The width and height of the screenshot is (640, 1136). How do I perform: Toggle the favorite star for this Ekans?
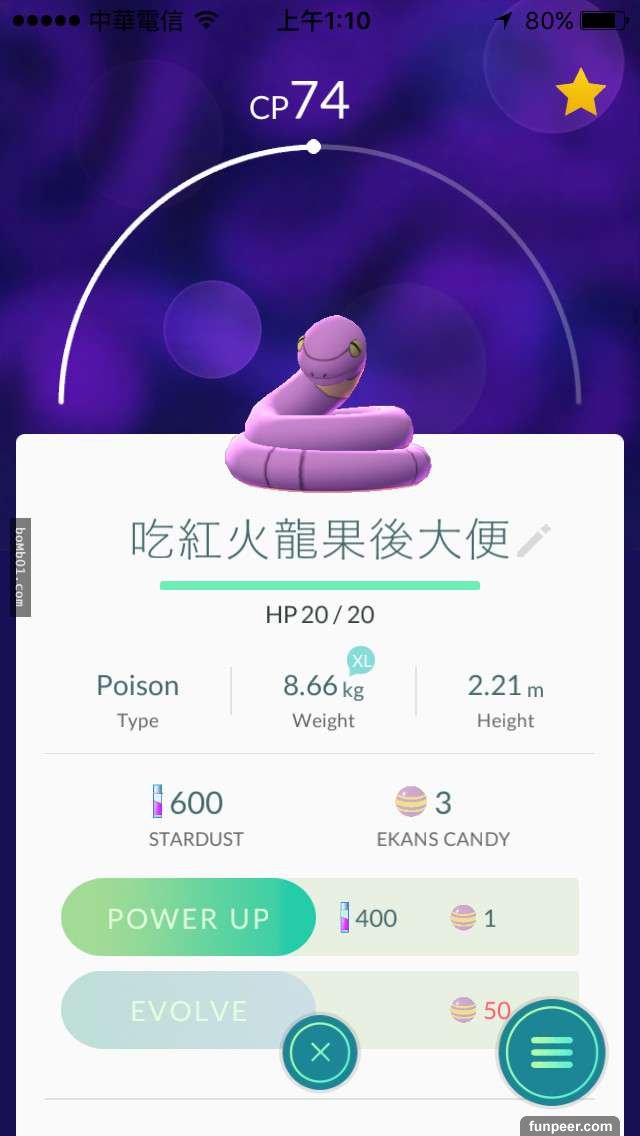pyautogui.click(x=580, y=94)
